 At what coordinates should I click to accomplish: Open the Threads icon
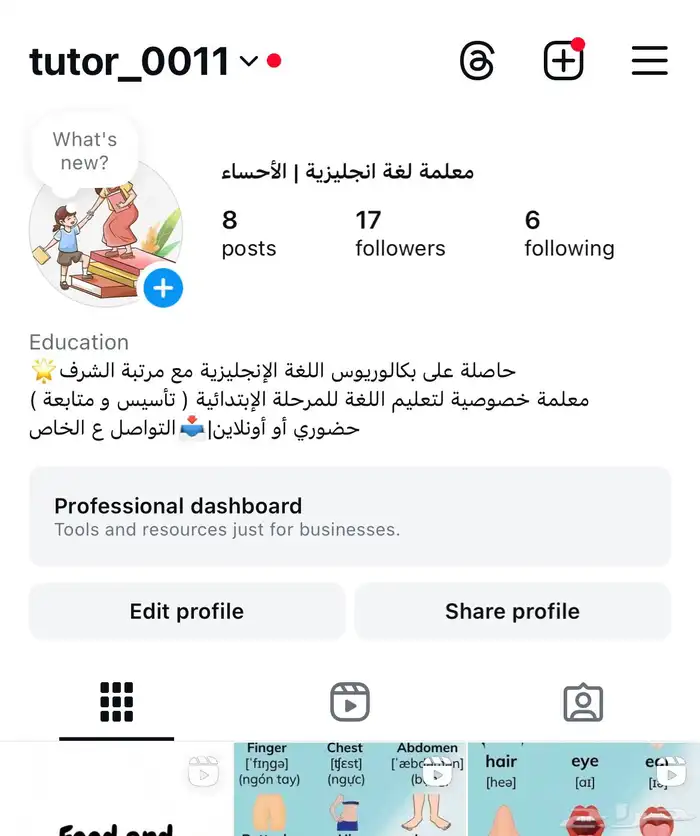477,61
